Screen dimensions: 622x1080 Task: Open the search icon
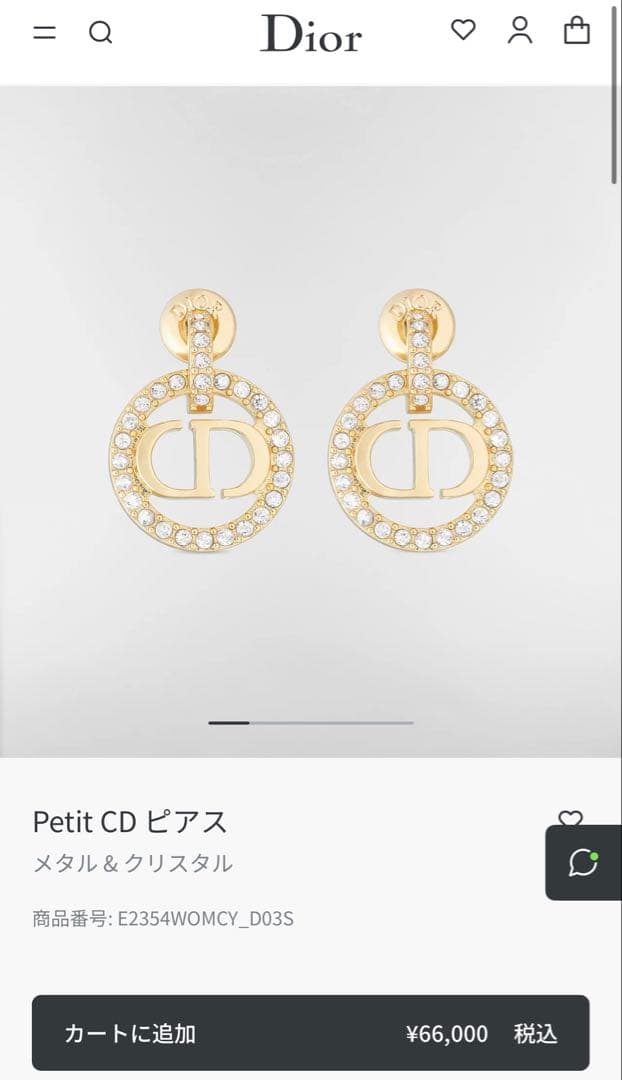click(x=101, y=33)
